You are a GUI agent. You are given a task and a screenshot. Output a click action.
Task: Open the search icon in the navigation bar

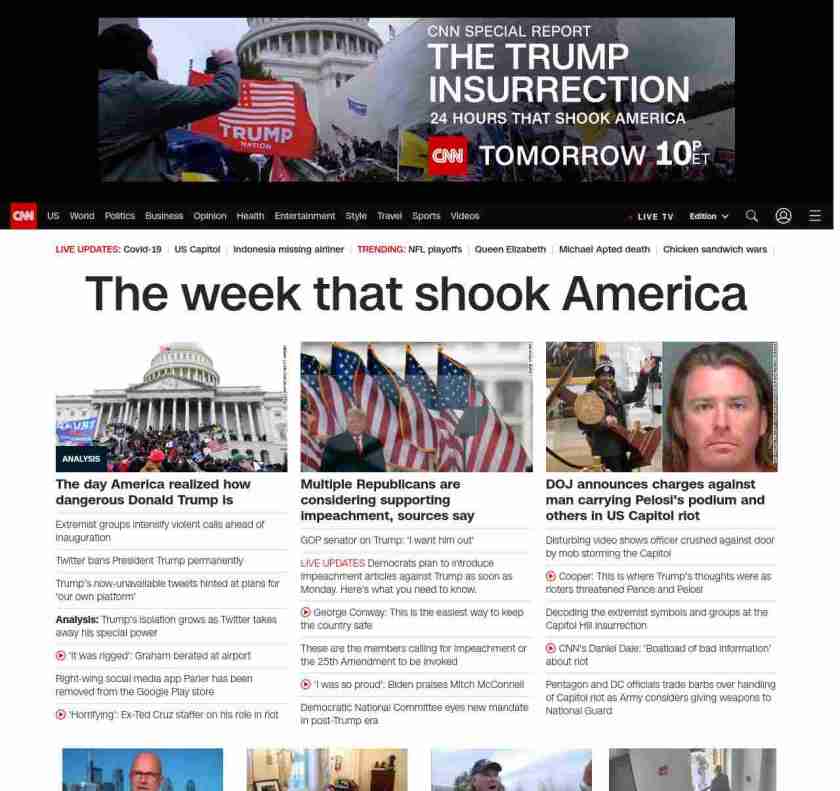point(752,216)
